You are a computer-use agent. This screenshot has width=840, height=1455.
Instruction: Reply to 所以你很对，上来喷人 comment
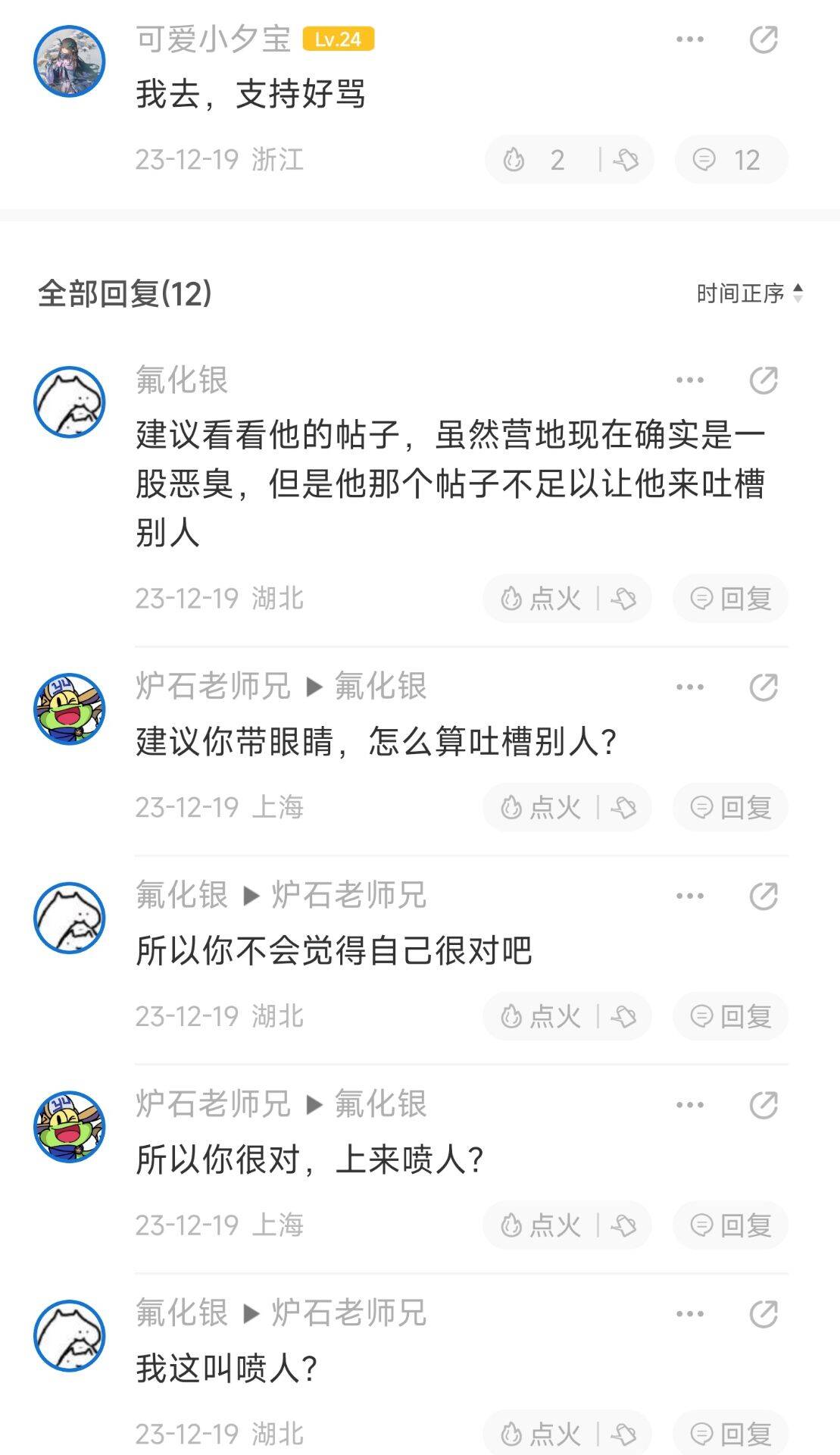point(730,1225)
